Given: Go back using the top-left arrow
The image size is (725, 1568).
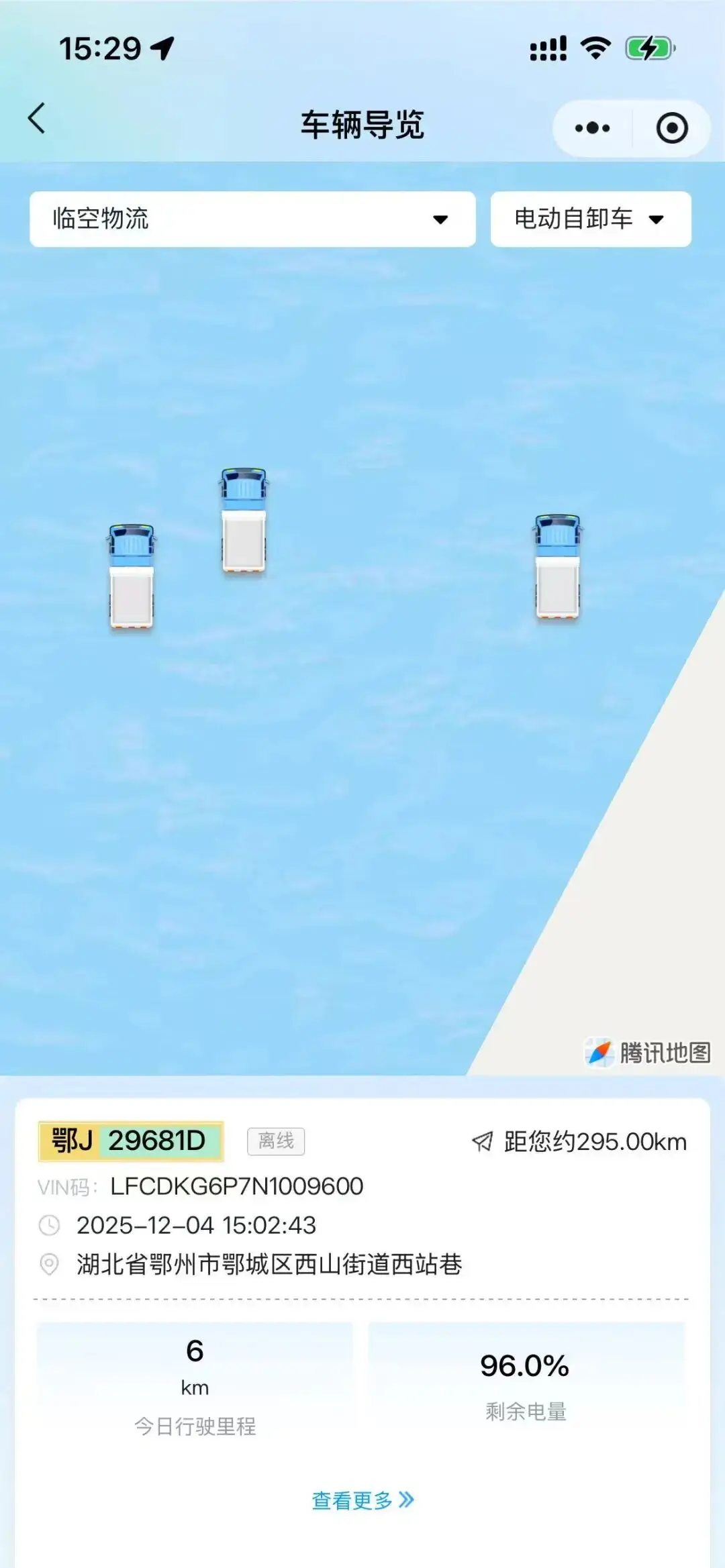Looking at the screenshot, I should (37, 119).
